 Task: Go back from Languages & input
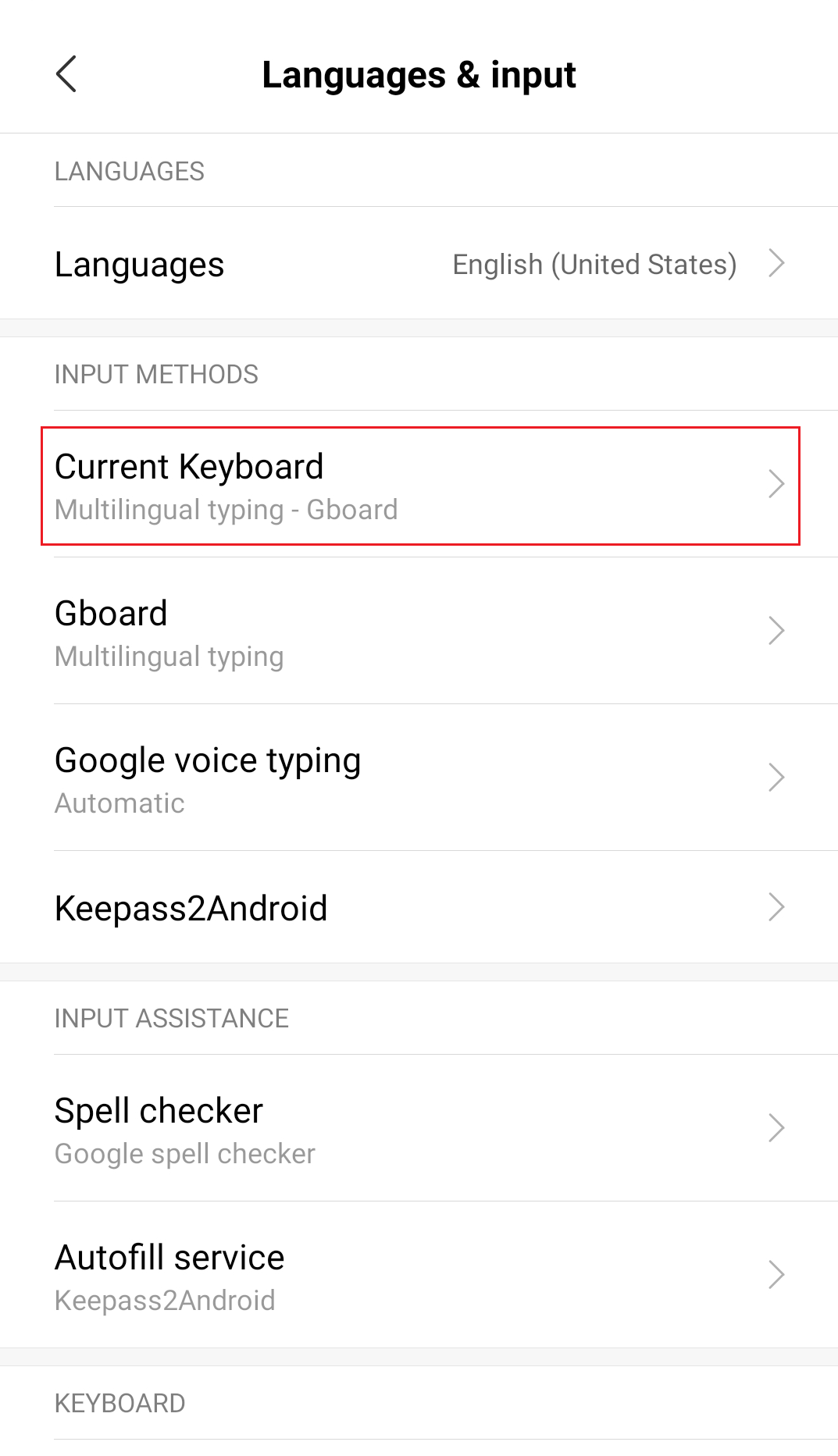coord(67,74)
